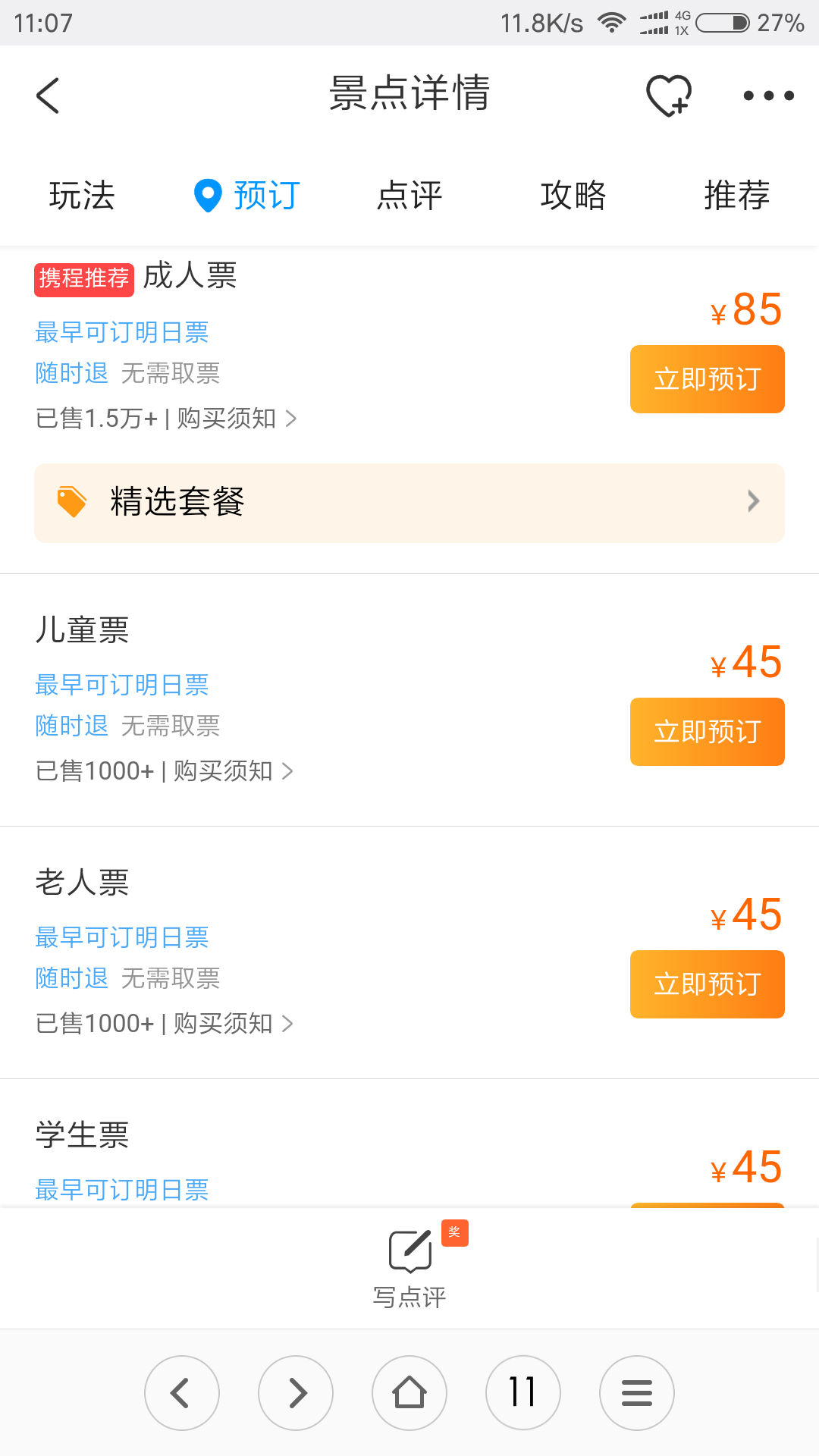
Task: Write a review with 写点评
Action: coord(409,1268)
